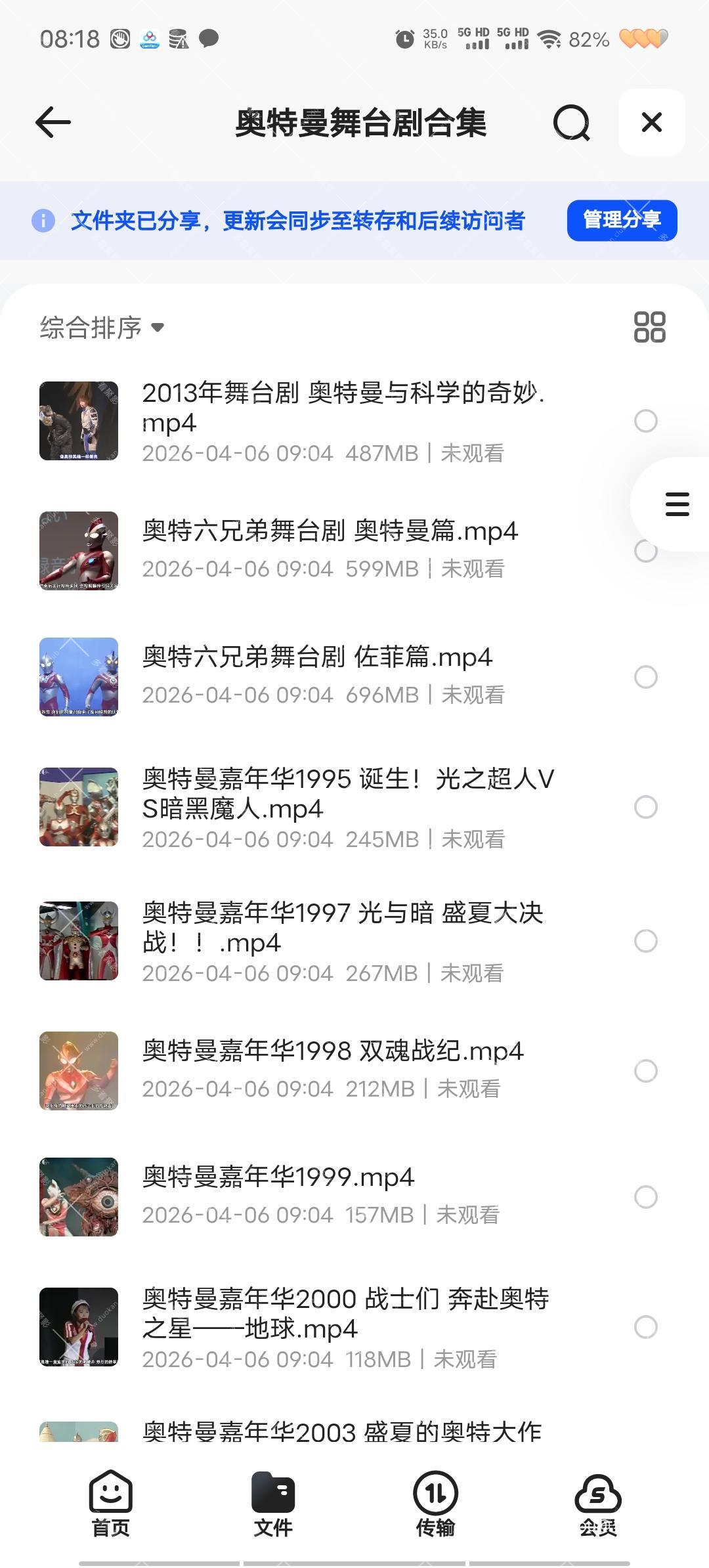The image size is (709, 1568).
Task: Open search in this folder
Action: pos(571,123)
